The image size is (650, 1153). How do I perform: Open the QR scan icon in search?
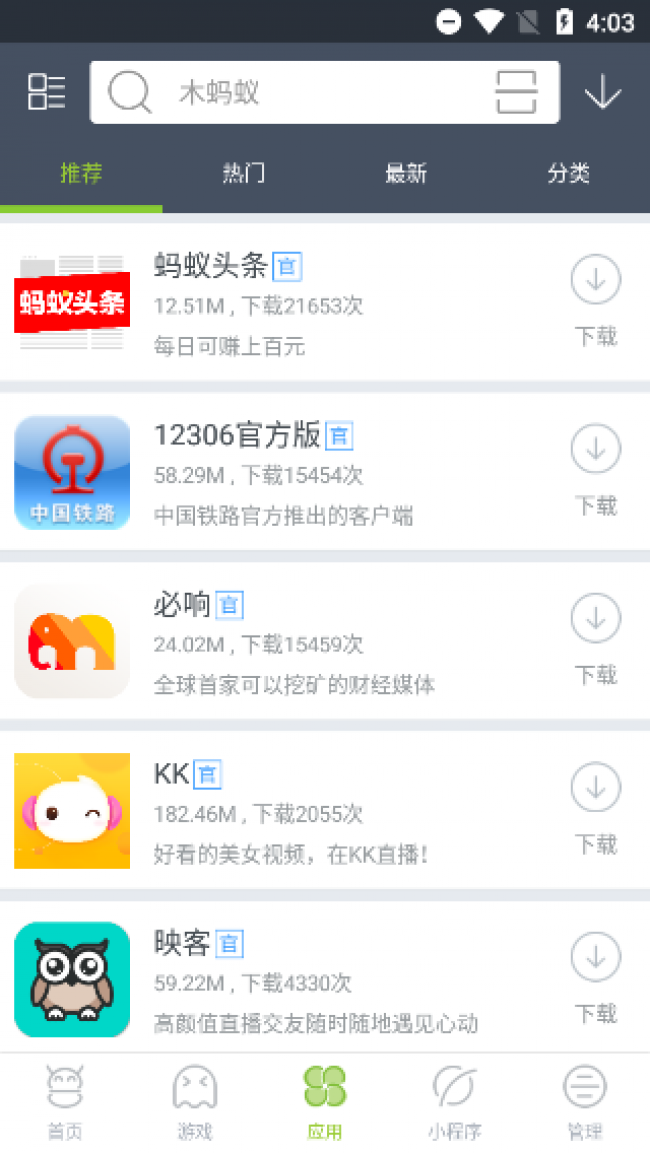tap(516, 93)
